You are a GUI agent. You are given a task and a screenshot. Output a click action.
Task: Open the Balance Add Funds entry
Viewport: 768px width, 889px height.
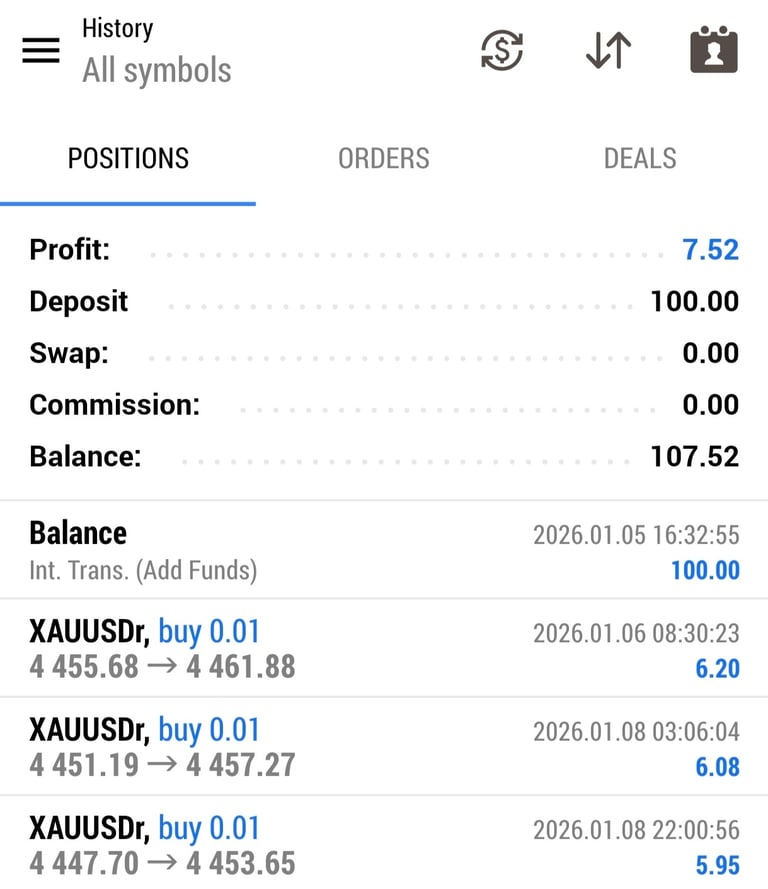pos(384,550)
